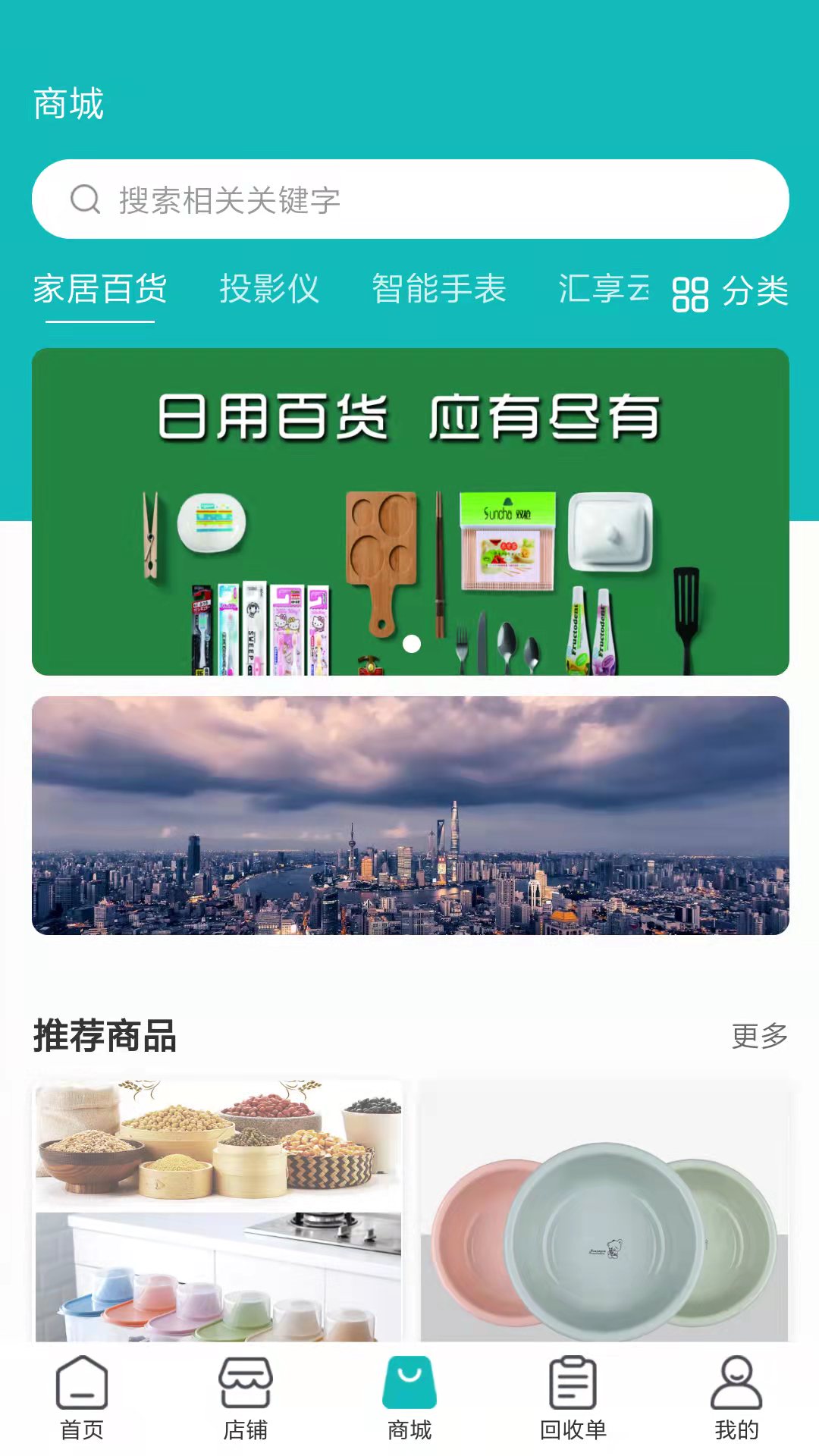Open the 回收单 tab
This screenshot has width=819, height=1456.
pos(573,1398)
